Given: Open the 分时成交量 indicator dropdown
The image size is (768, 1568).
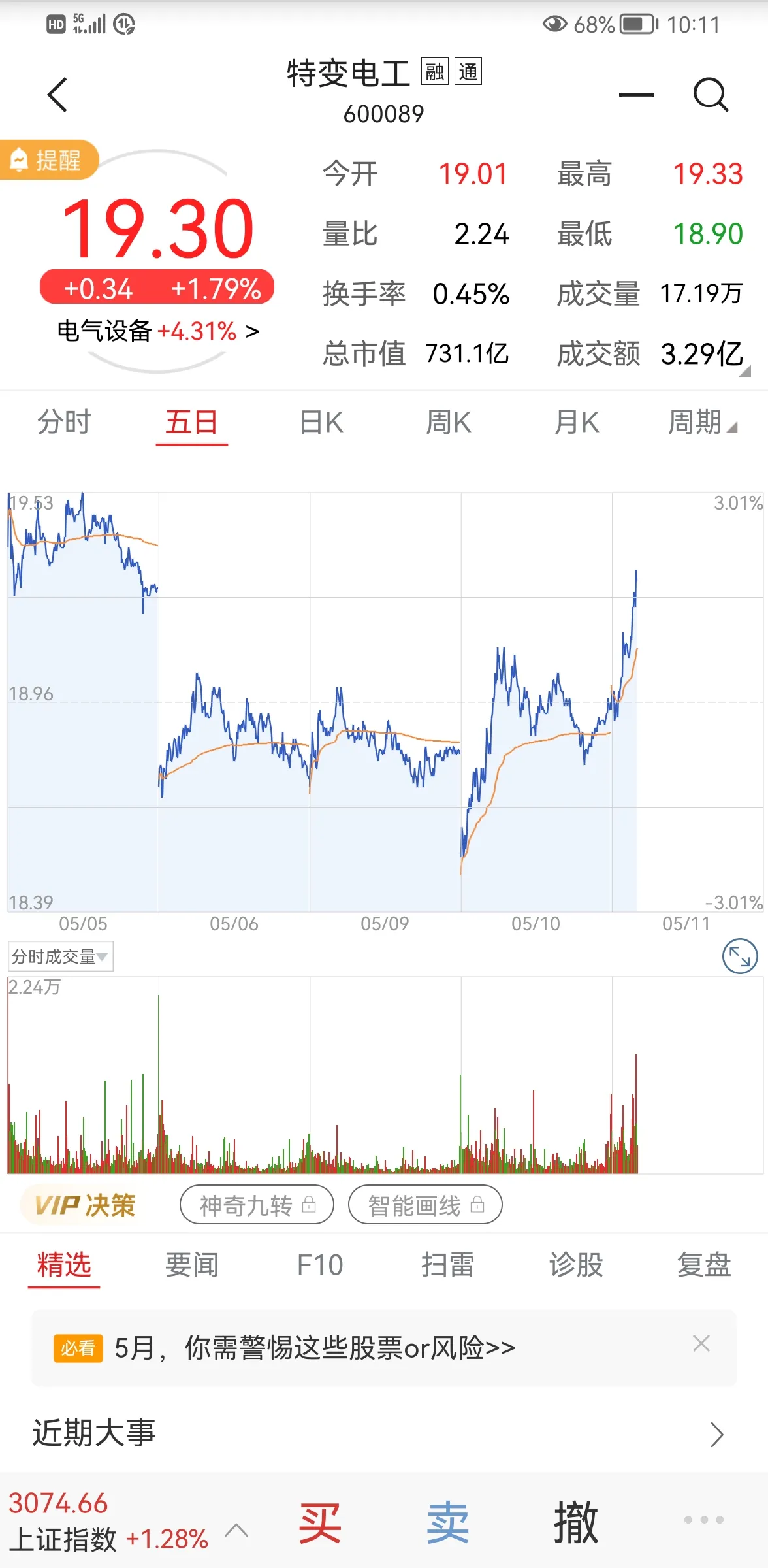Looking at the screenshot, I should [60, 956].
